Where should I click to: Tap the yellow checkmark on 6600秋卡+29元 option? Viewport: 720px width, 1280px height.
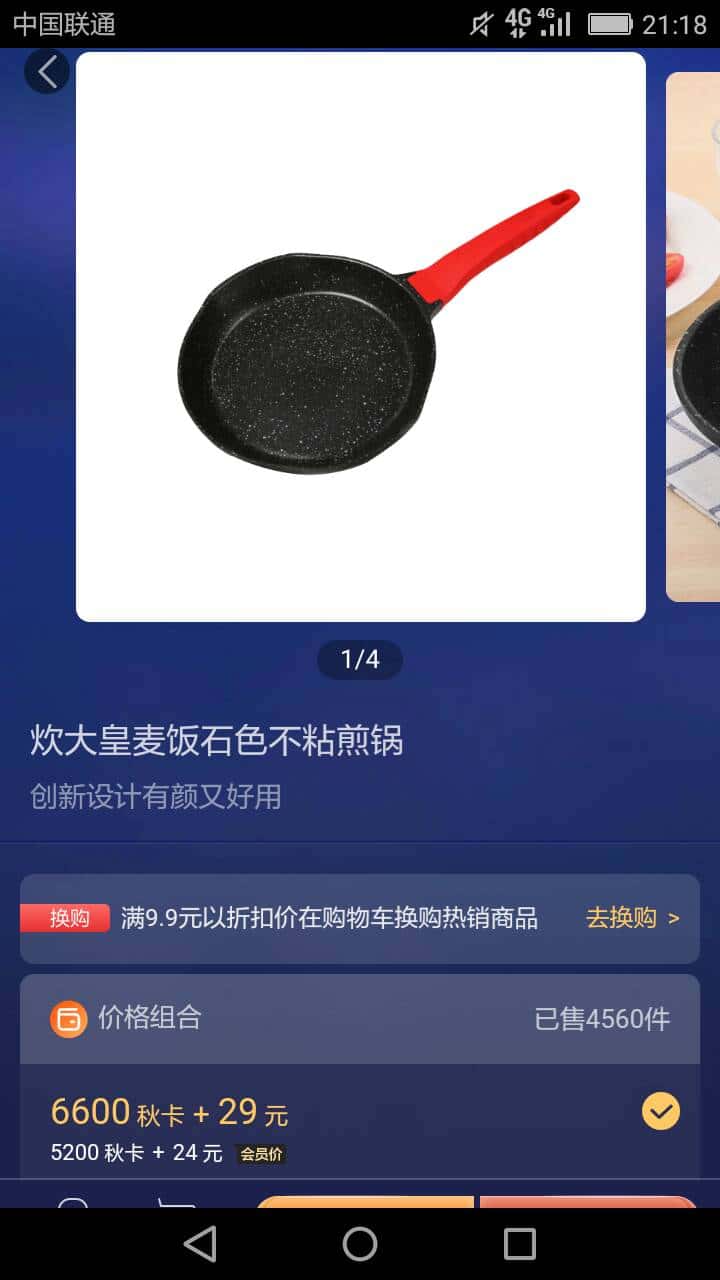(660, 1109)
